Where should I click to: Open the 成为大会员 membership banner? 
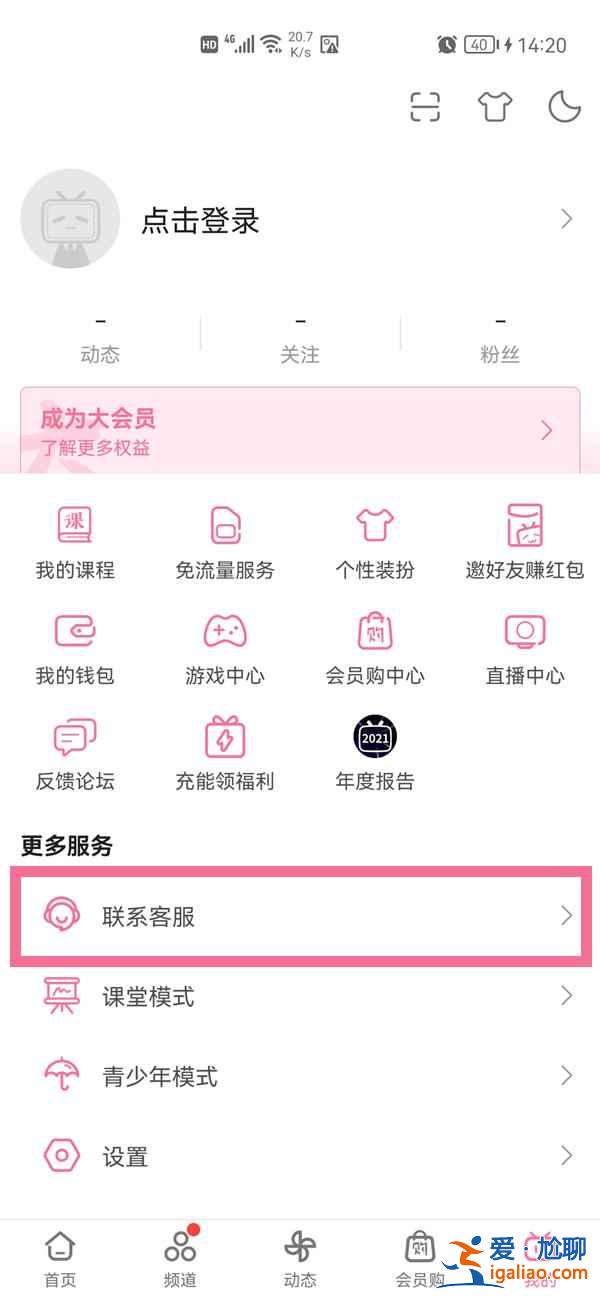[300, 430]
